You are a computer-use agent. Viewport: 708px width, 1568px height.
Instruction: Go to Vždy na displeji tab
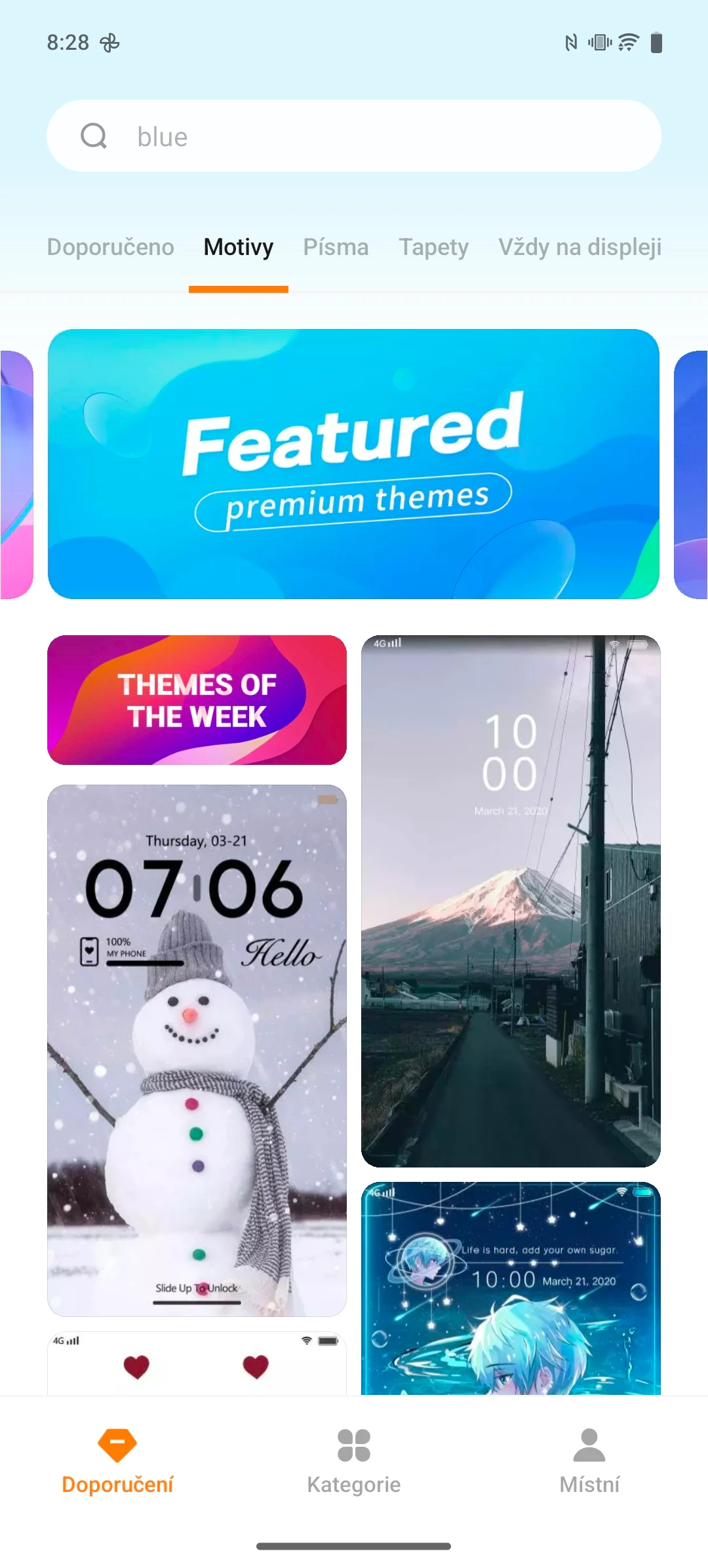[x=580, y=247]
